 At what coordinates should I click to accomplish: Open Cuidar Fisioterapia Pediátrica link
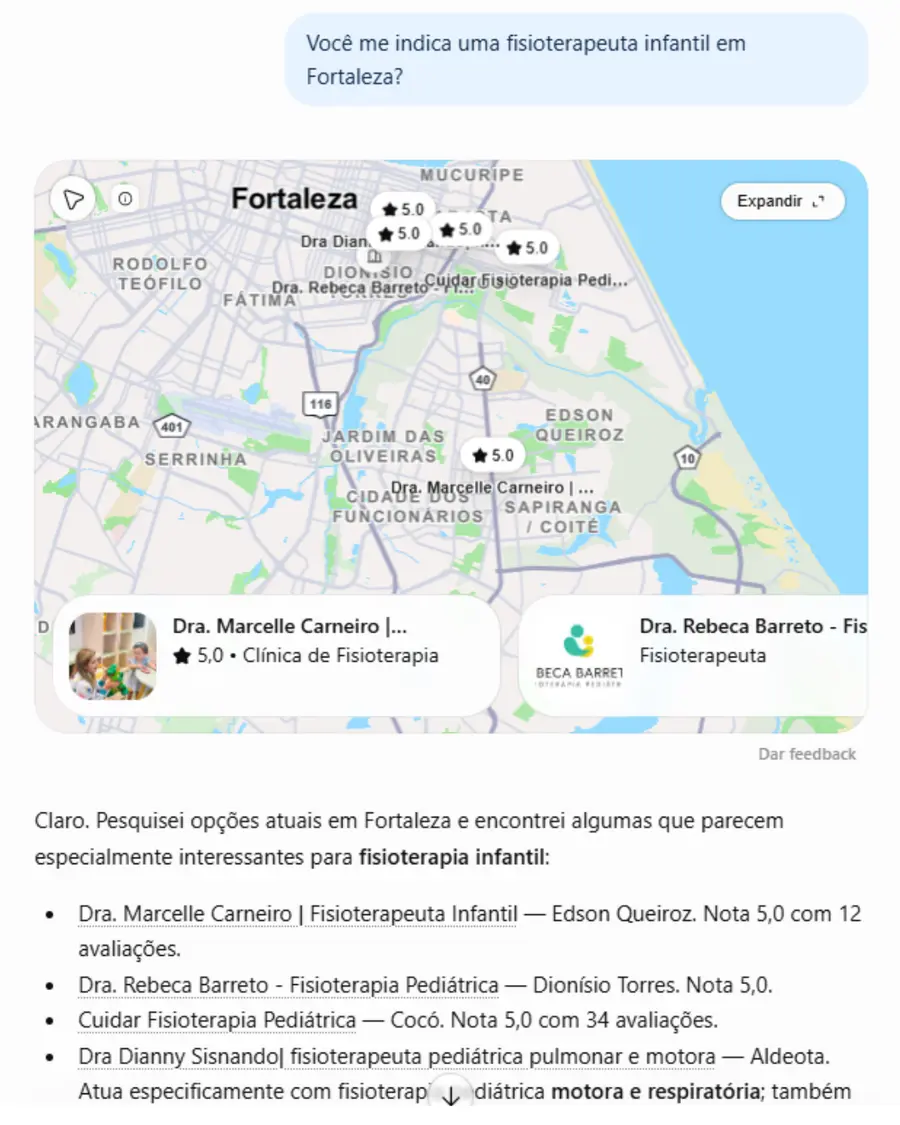(217, 1020)
